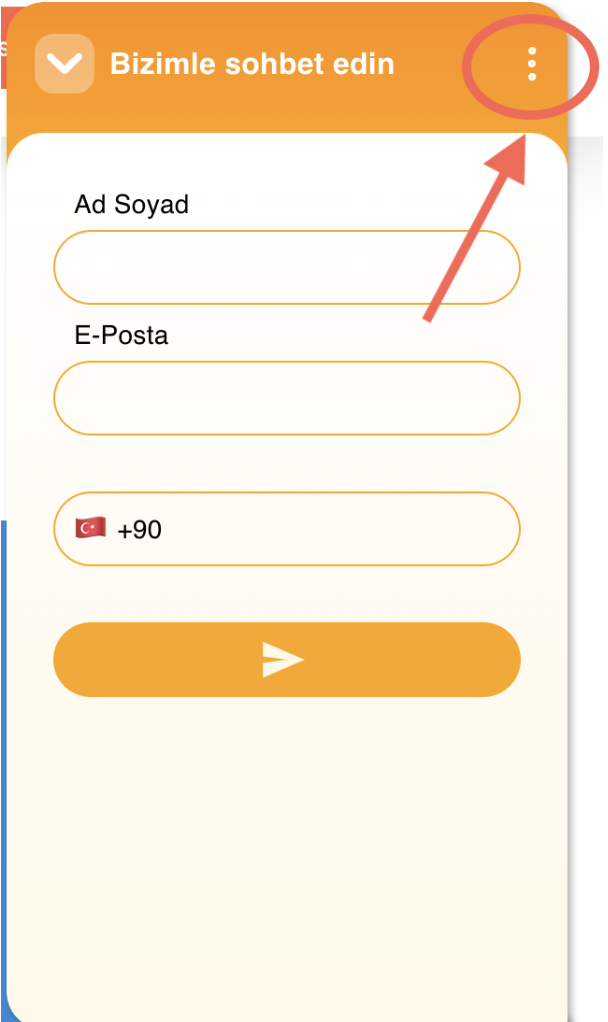608x1022 pixels.
Task: Minimize the chat widget with the chevron
Action: (x=65, y=64)
